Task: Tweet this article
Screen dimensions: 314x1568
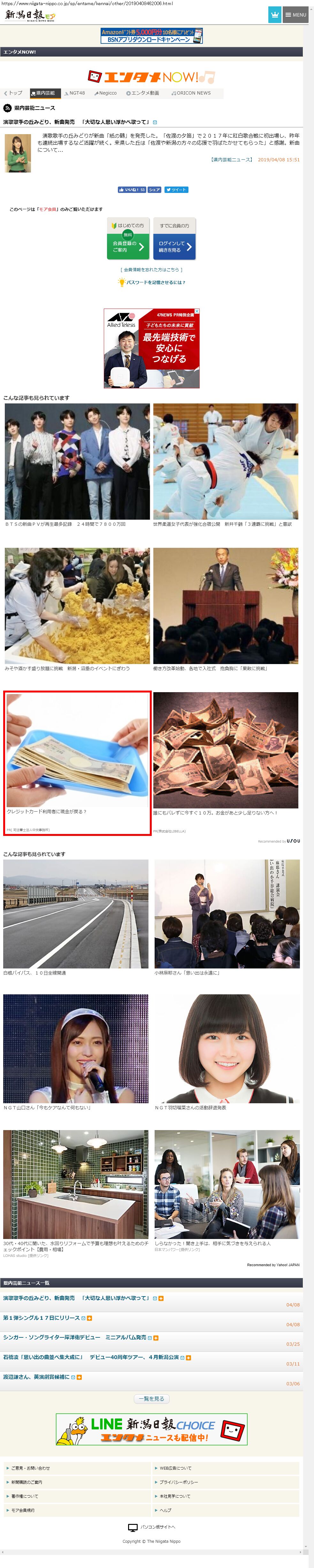Action: pyautogui.click(x=176, y=190)
